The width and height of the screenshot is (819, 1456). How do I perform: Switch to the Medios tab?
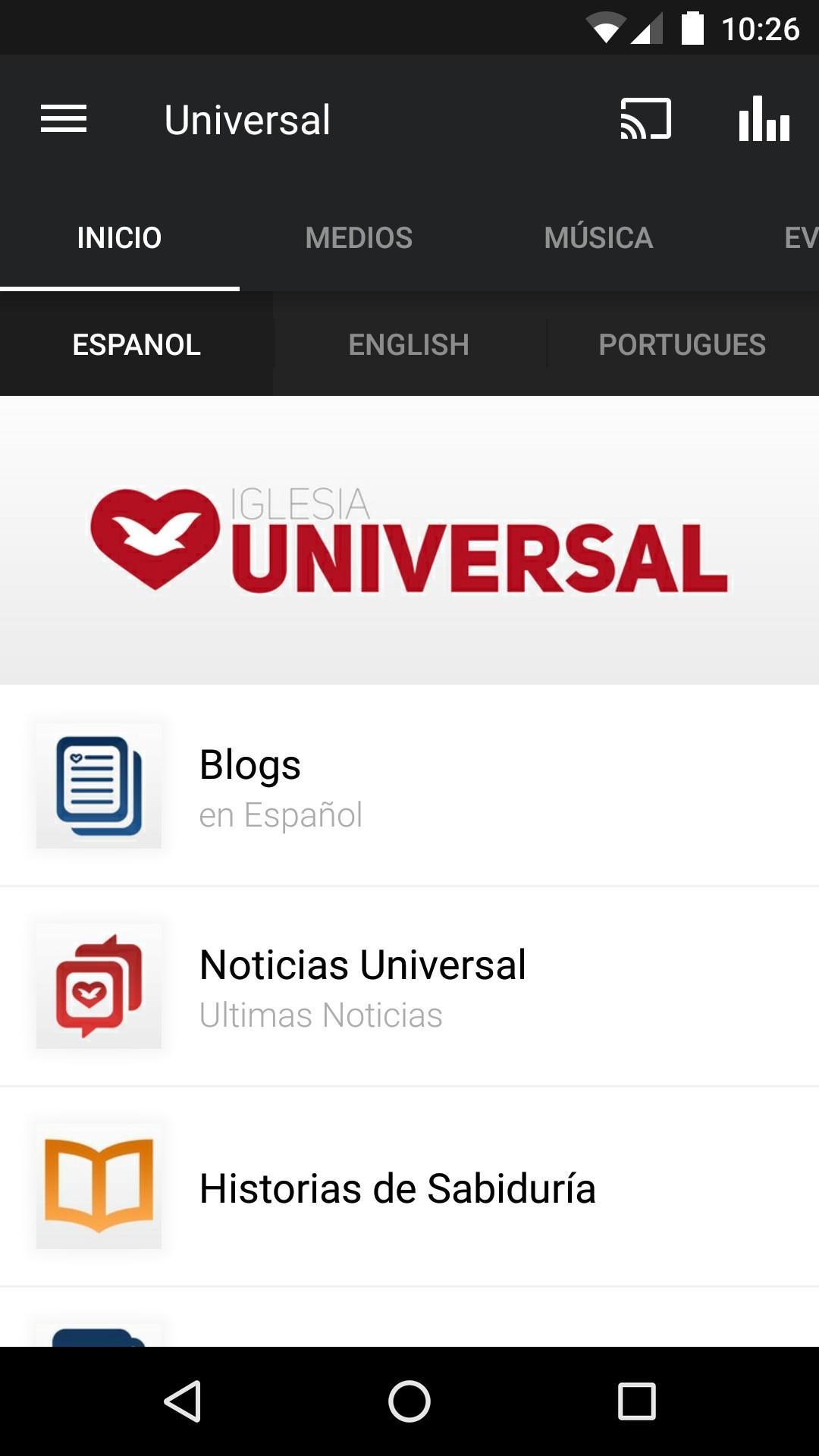[x=359, y=238]
